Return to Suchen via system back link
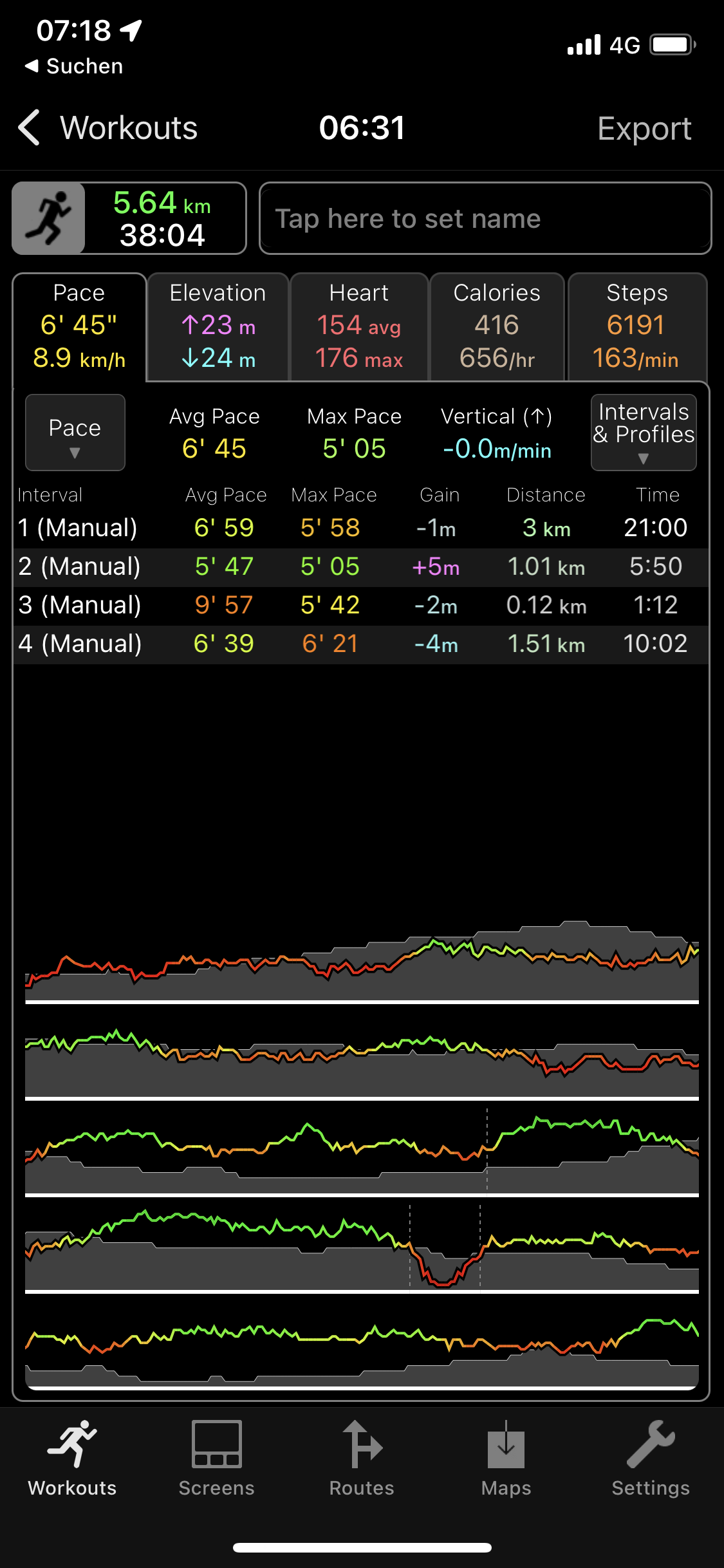The image size is (724, 1568). pyautogui.click(x=74, y=66)
